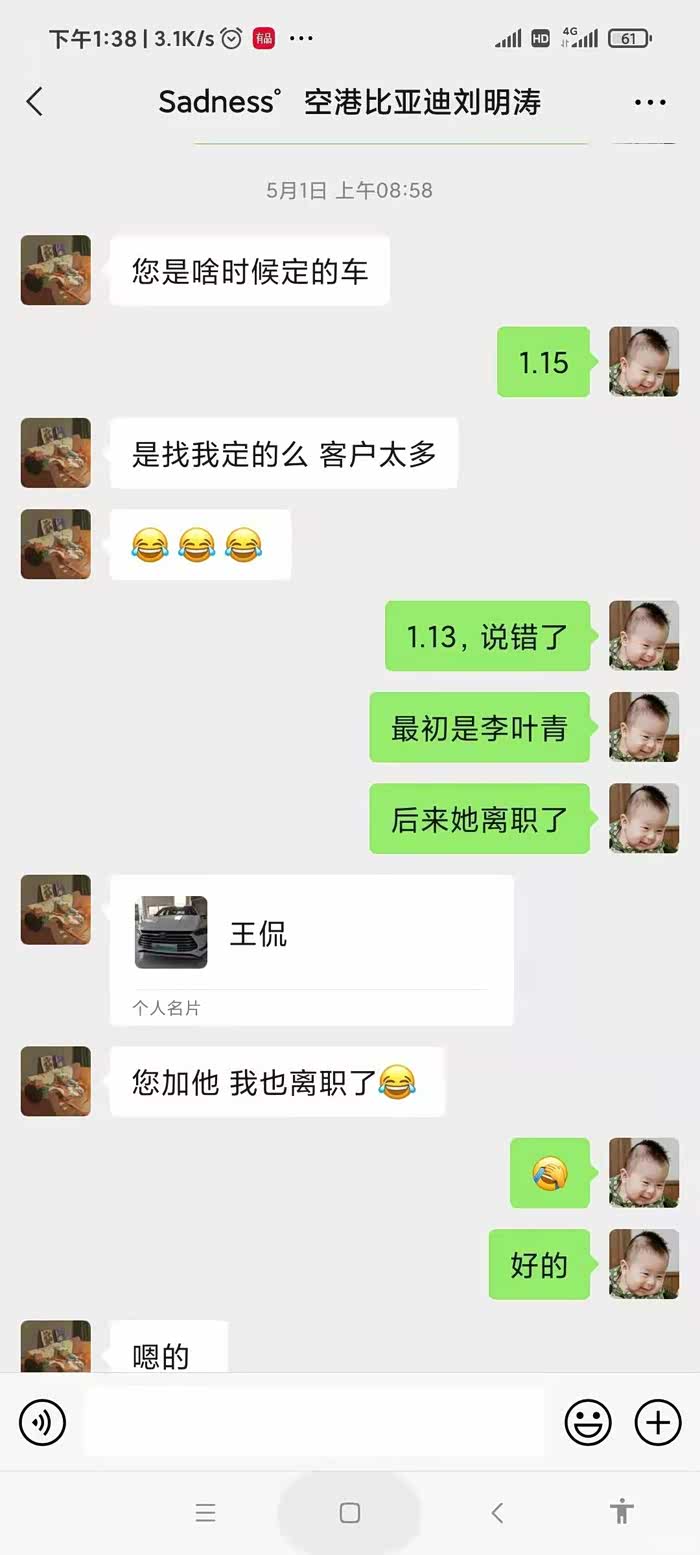Screen dimensions: 700x1555
Task: Tap the system home button
Action: coord(349,1512)
